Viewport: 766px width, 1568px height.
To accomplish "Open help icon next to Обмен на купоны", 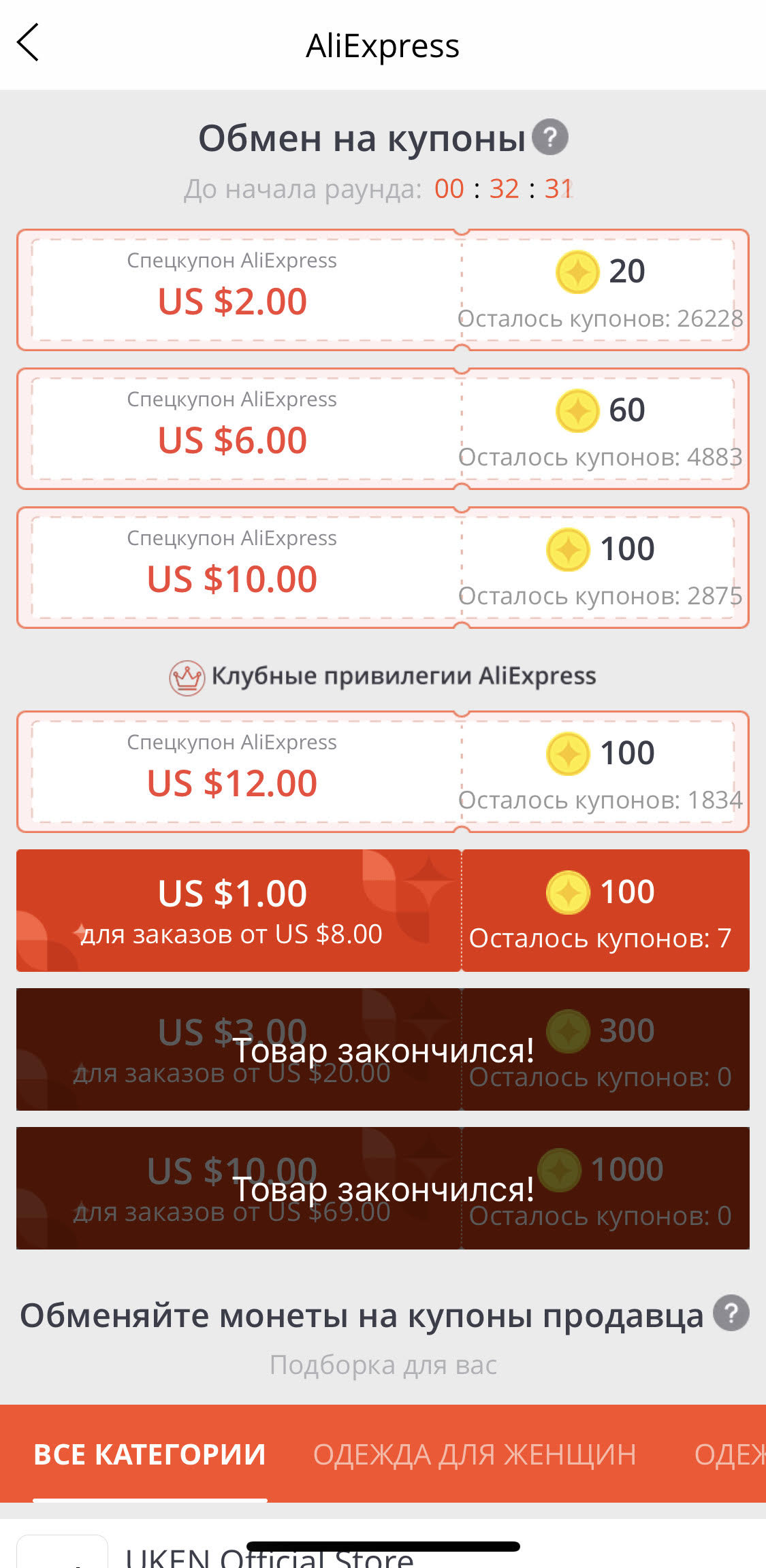I will point(549,137).
